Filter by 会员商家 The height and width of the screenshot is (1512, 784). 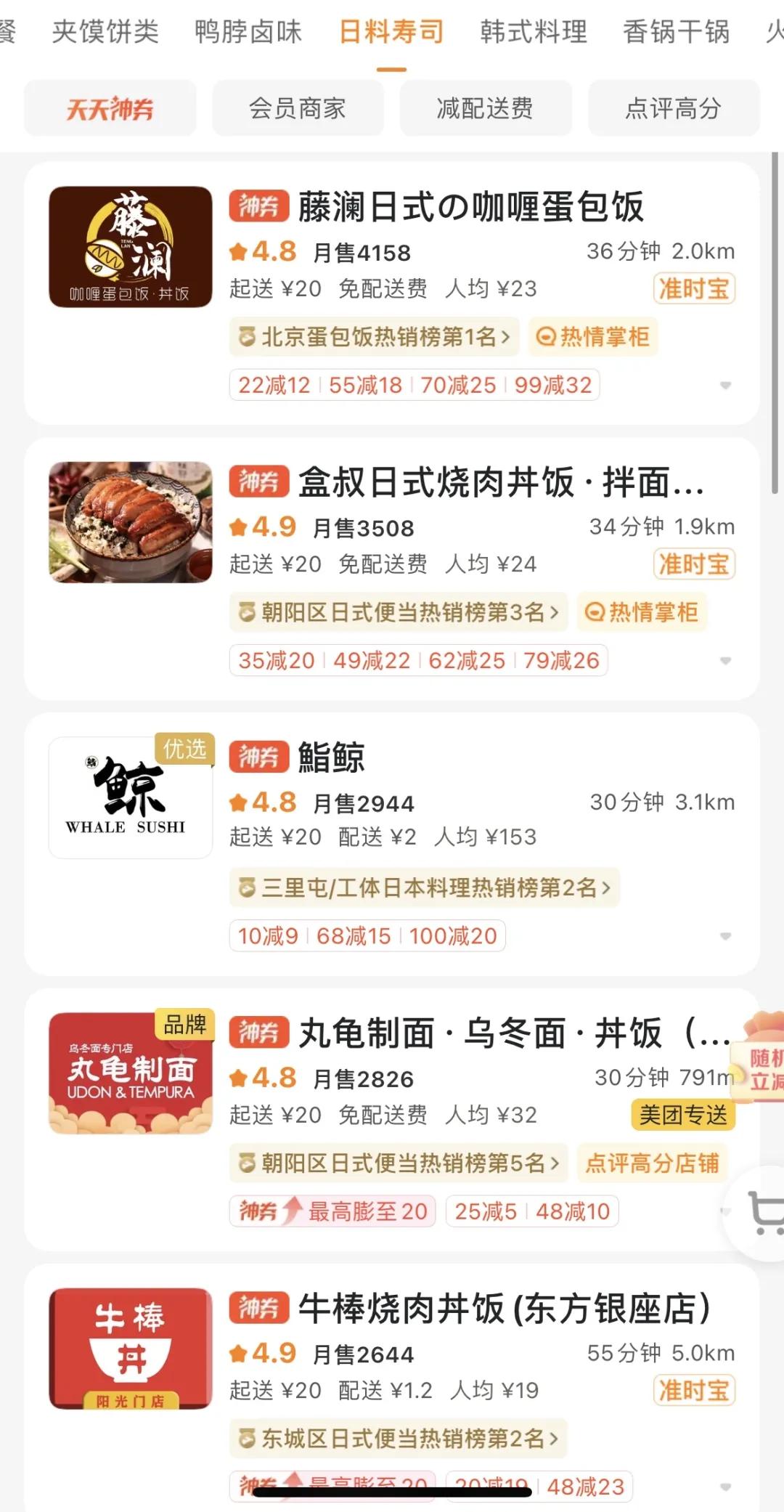[298, 109]
